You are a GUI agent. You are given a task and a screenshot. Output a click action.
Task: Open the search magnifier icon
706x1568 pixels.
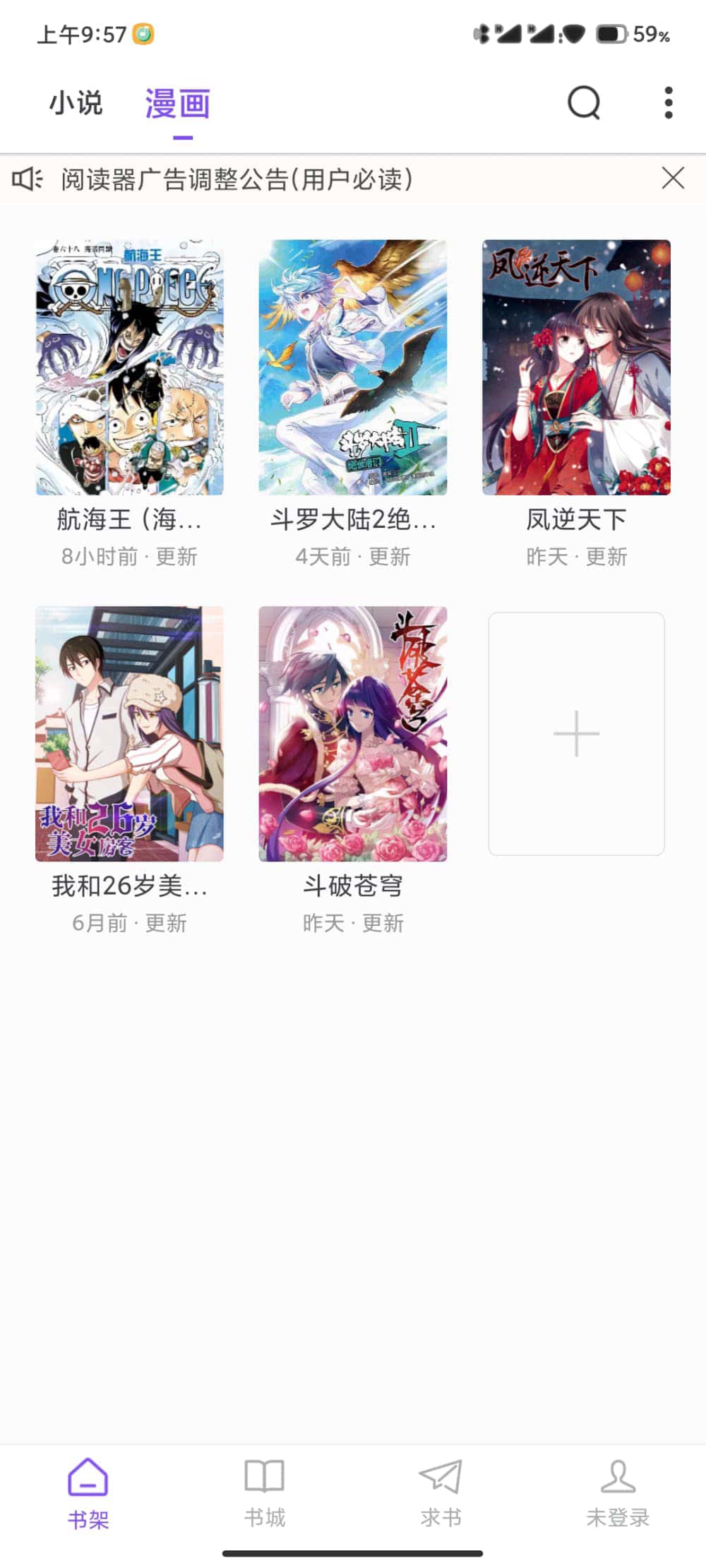[584, 103]
